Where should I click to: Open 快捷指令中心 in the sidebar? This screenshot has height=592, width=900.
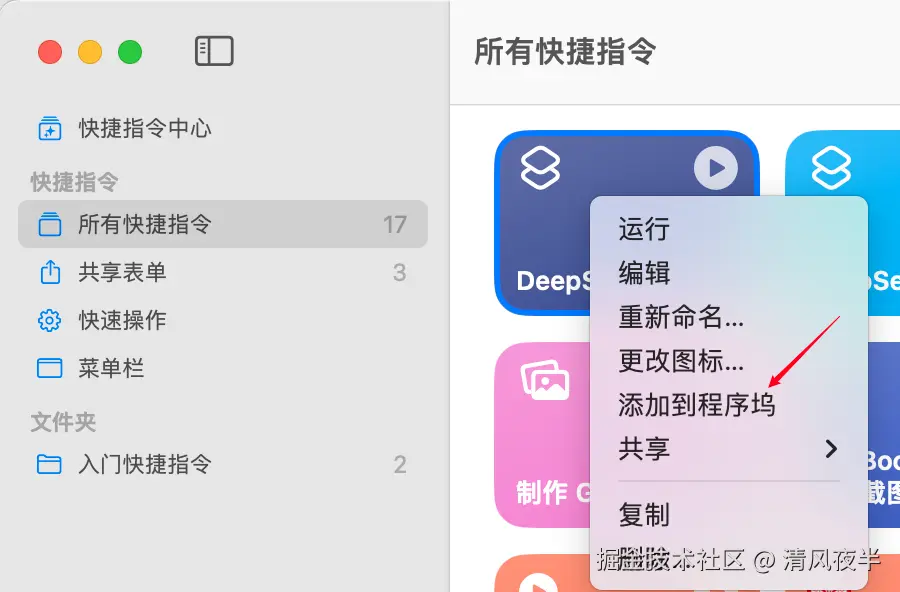pyautogui.click(x=144, y=129)
